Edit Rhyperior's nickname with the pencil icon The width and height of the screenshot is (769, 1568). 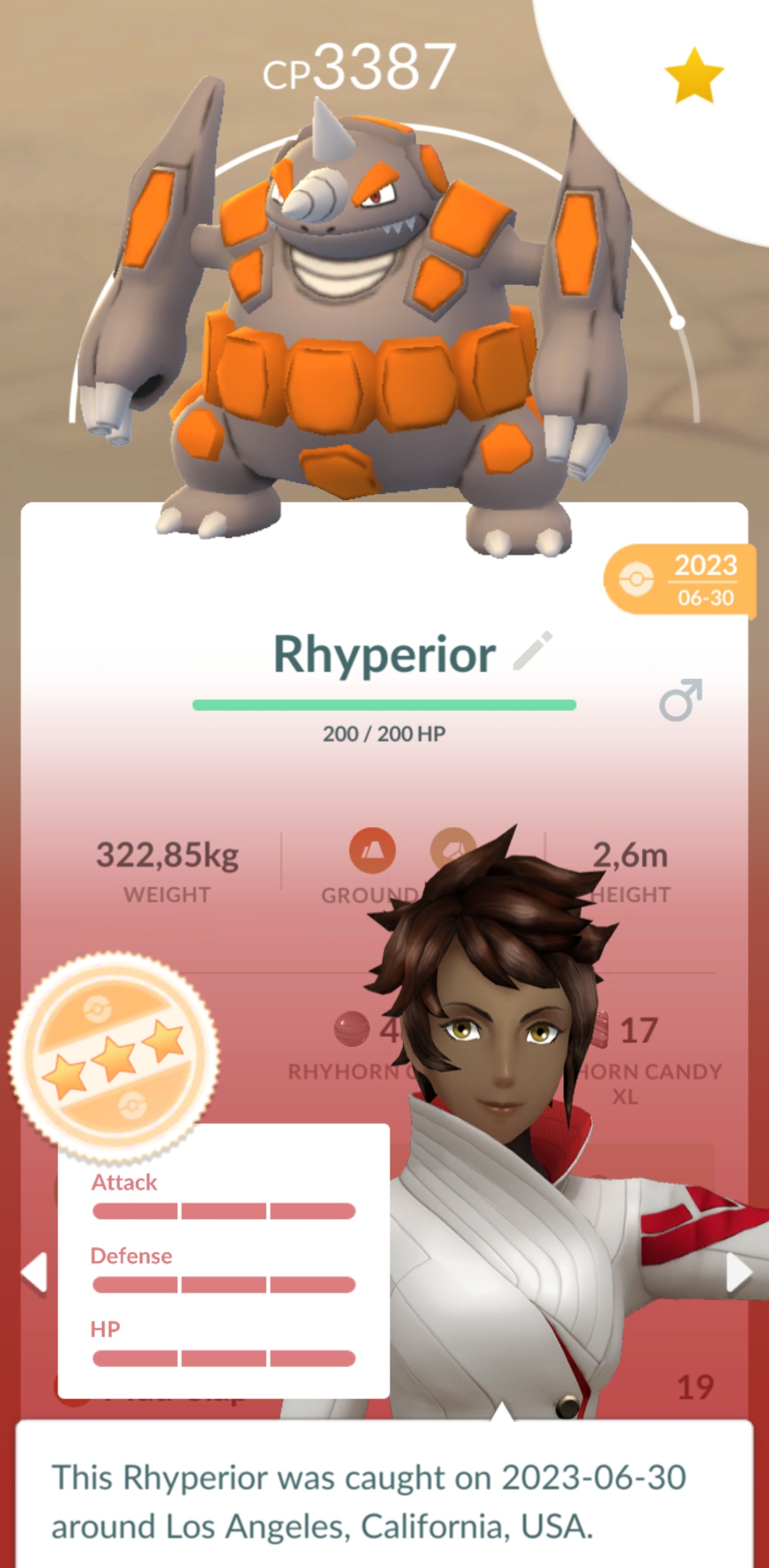(533, 651)
